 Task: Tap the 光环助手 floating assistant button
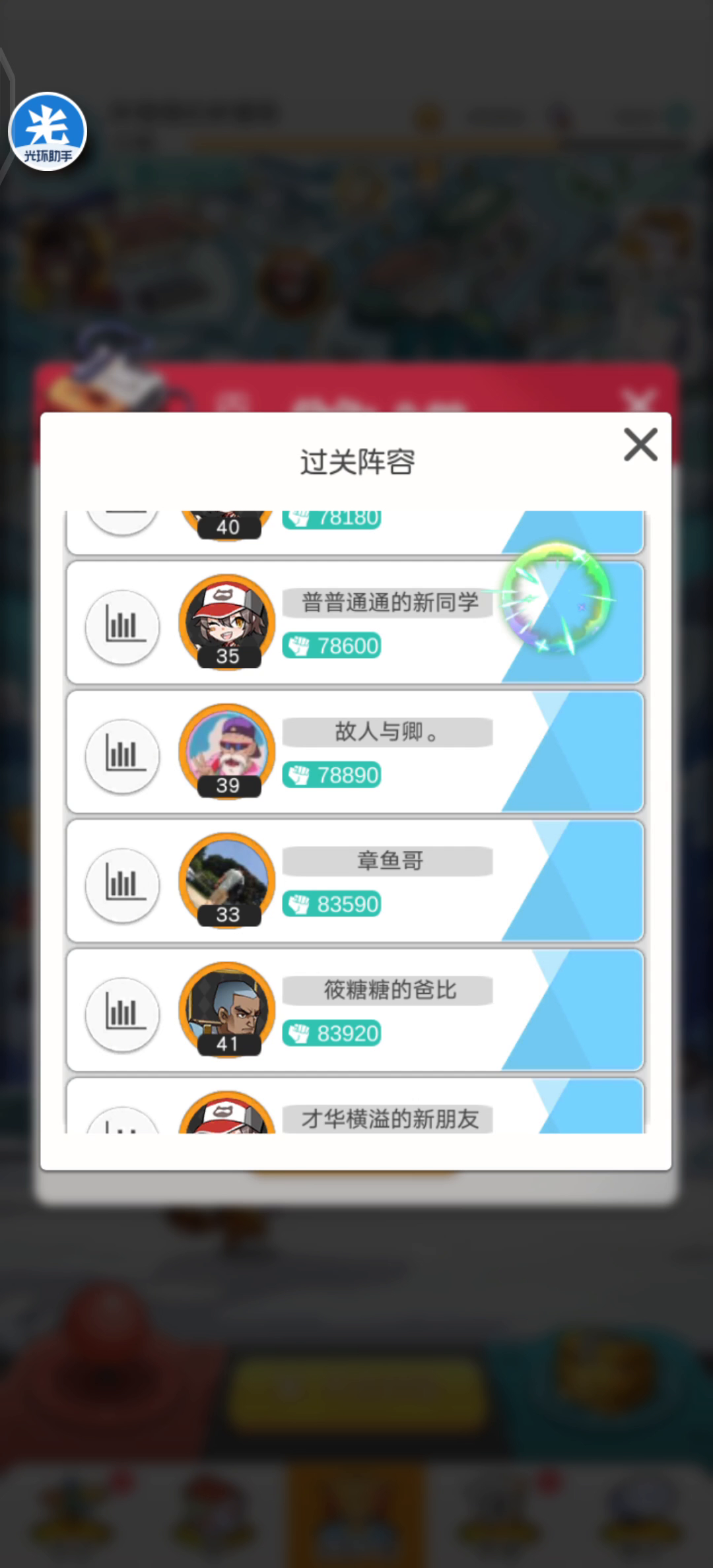pos(48,131)
